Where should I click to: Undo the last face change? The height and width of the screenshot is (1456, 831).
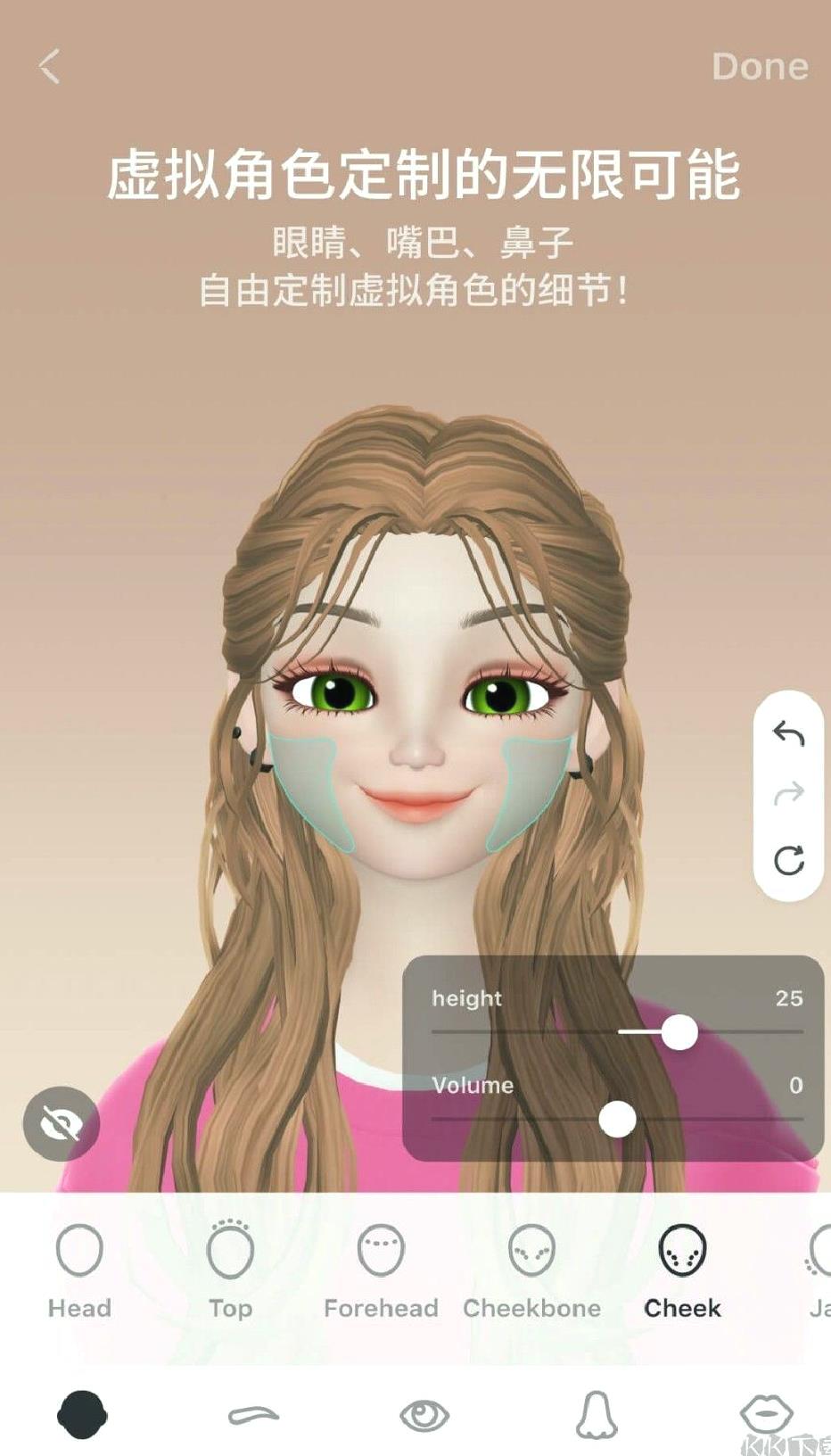[x=788, y=734]
